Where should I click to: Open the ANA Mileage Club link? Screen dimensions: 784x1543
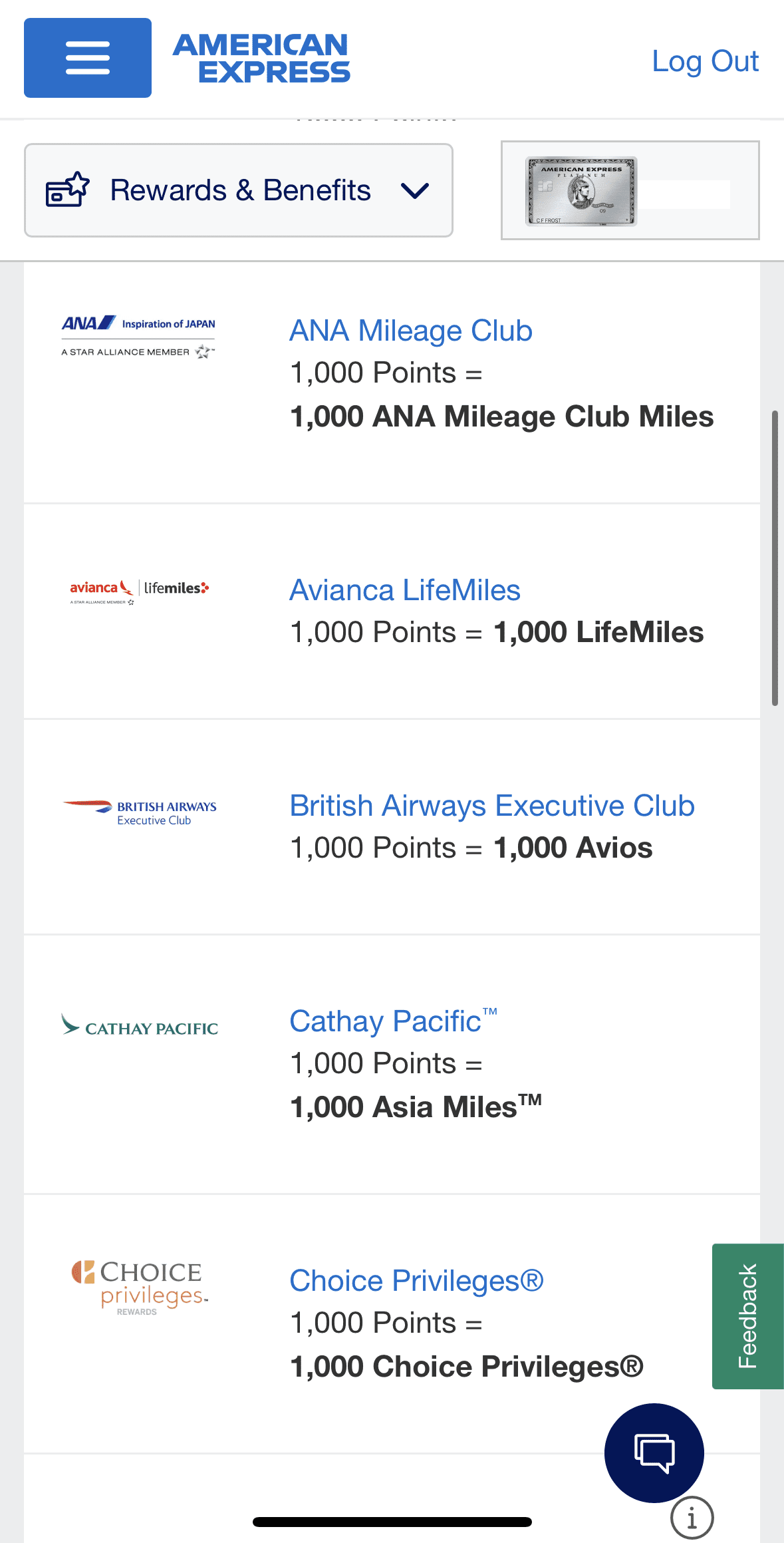(410, 330)
